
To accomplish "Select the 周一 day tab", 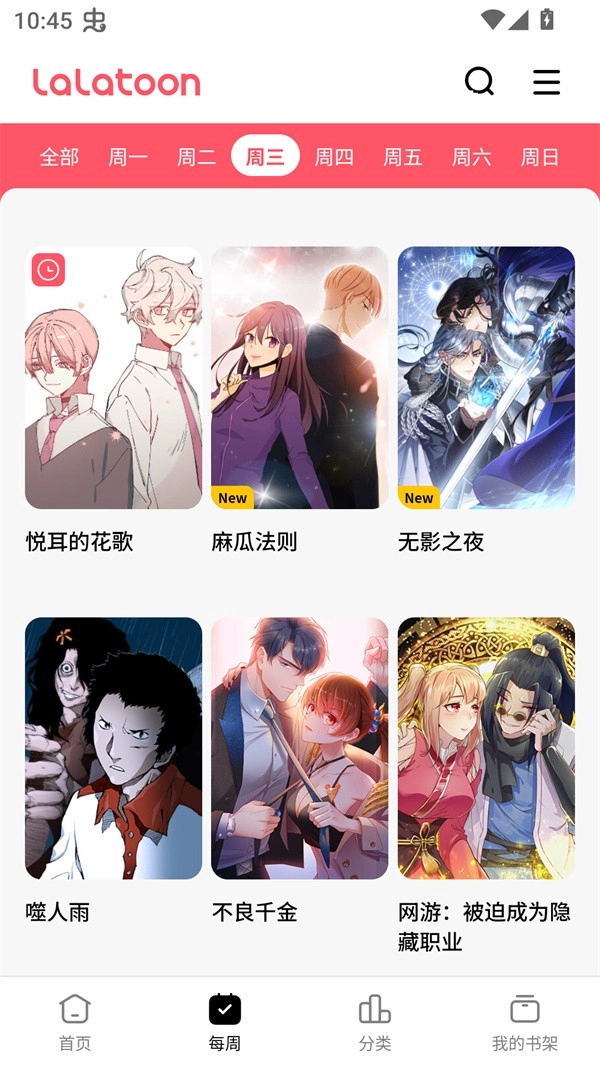I will [128, 157].
